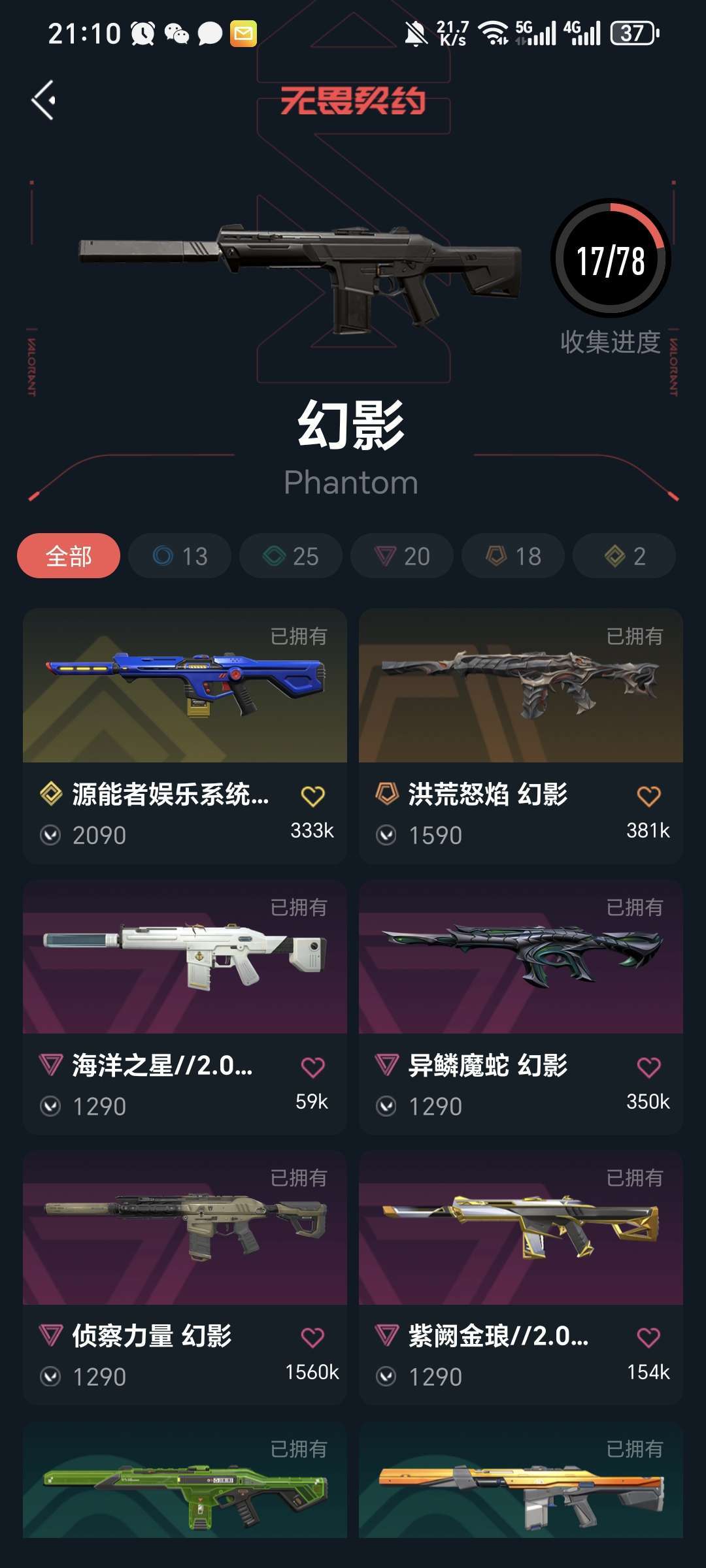706x1568 pixels.
Task: Filter skins by the green tier 25
Action: pyautogui.click(x=291, y=556)
